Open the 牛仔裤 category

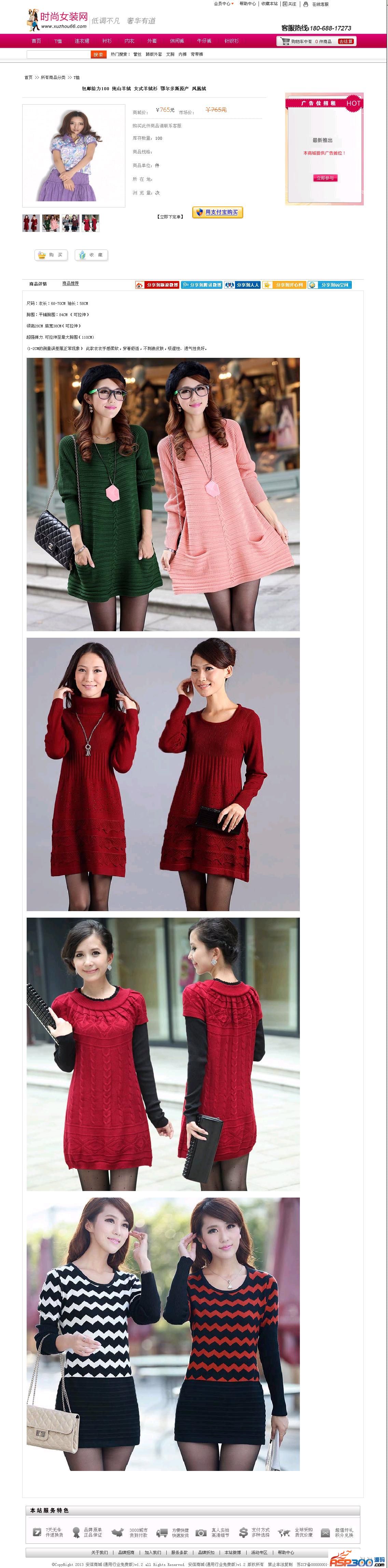click(x=204, y=41)
